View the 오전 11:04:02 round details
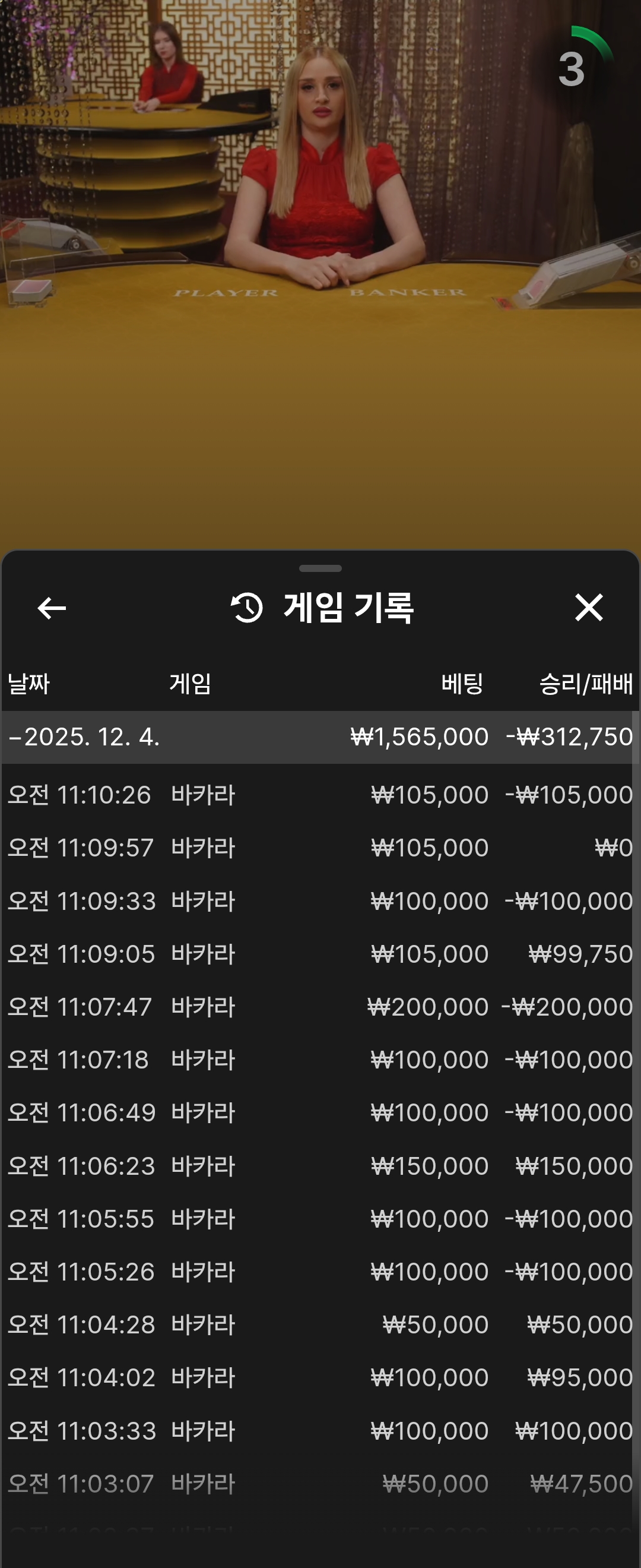 320,1377
